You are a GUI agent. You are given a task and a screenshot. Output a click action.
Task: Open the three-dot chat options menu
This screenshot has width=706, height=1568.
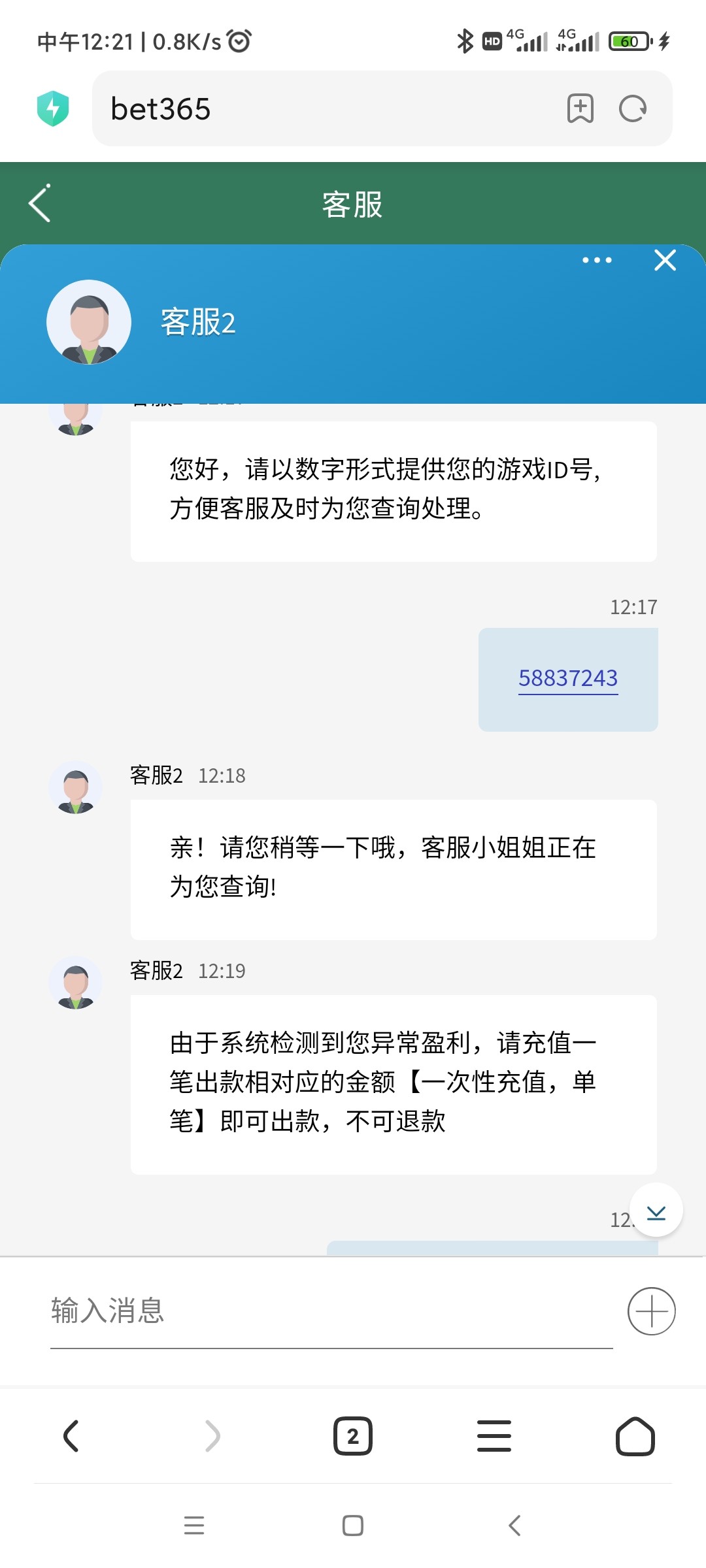pyautogui.click(x=597, y=260)
